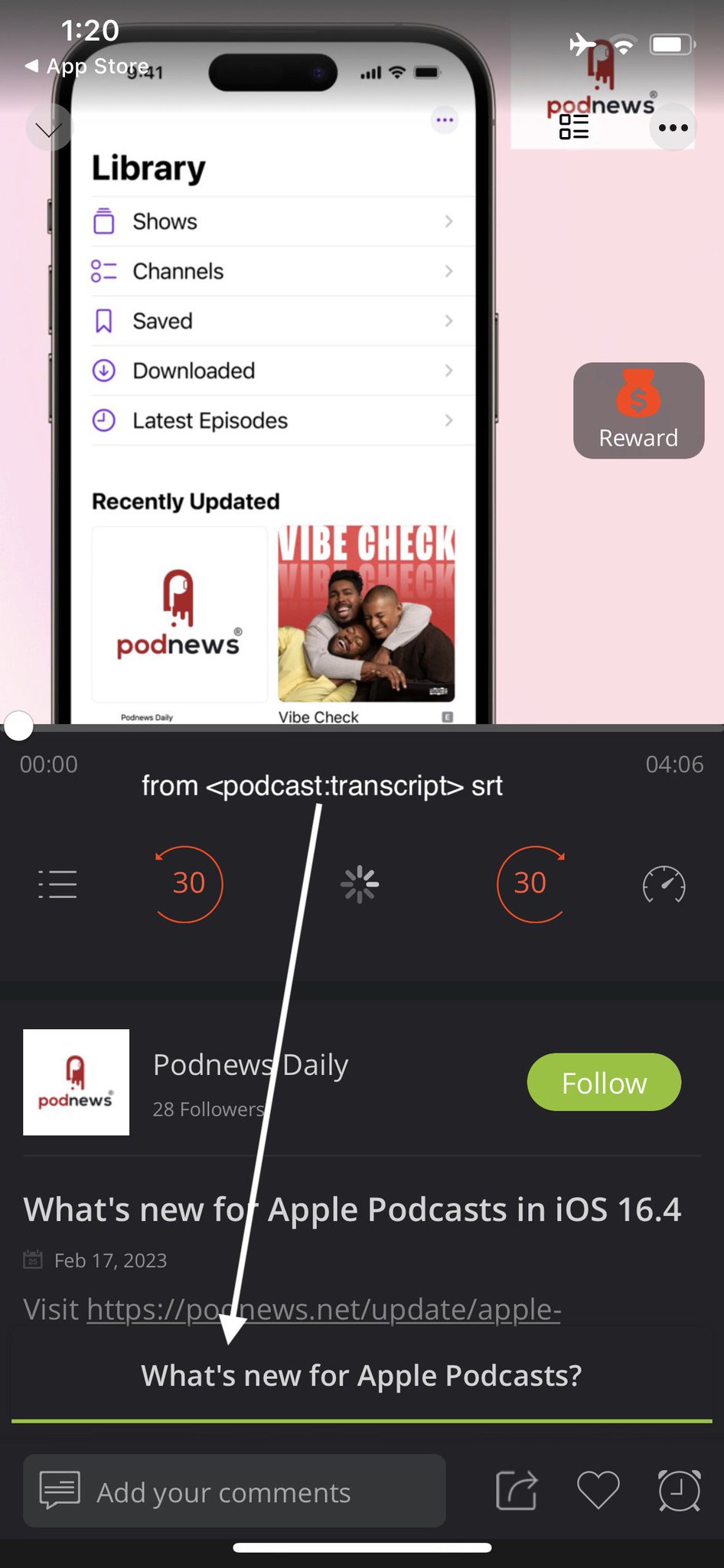Screen dimensions: 724x1568
Task: Tap the Reward button
Action: coord(638,411)
